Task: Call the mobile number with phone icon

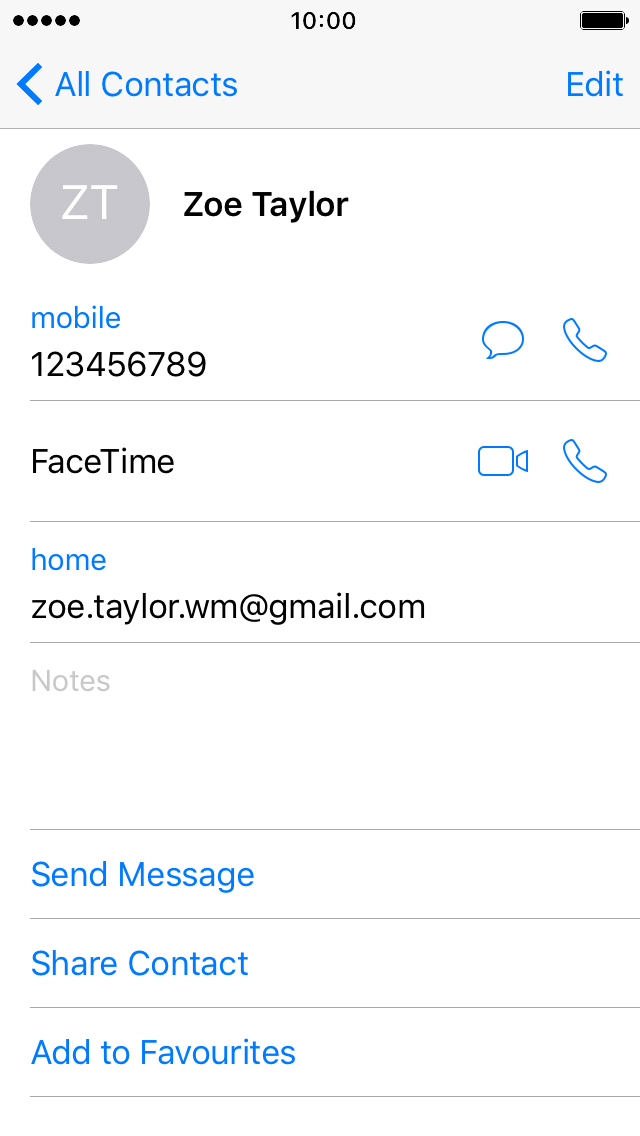Action: [585, 340]
